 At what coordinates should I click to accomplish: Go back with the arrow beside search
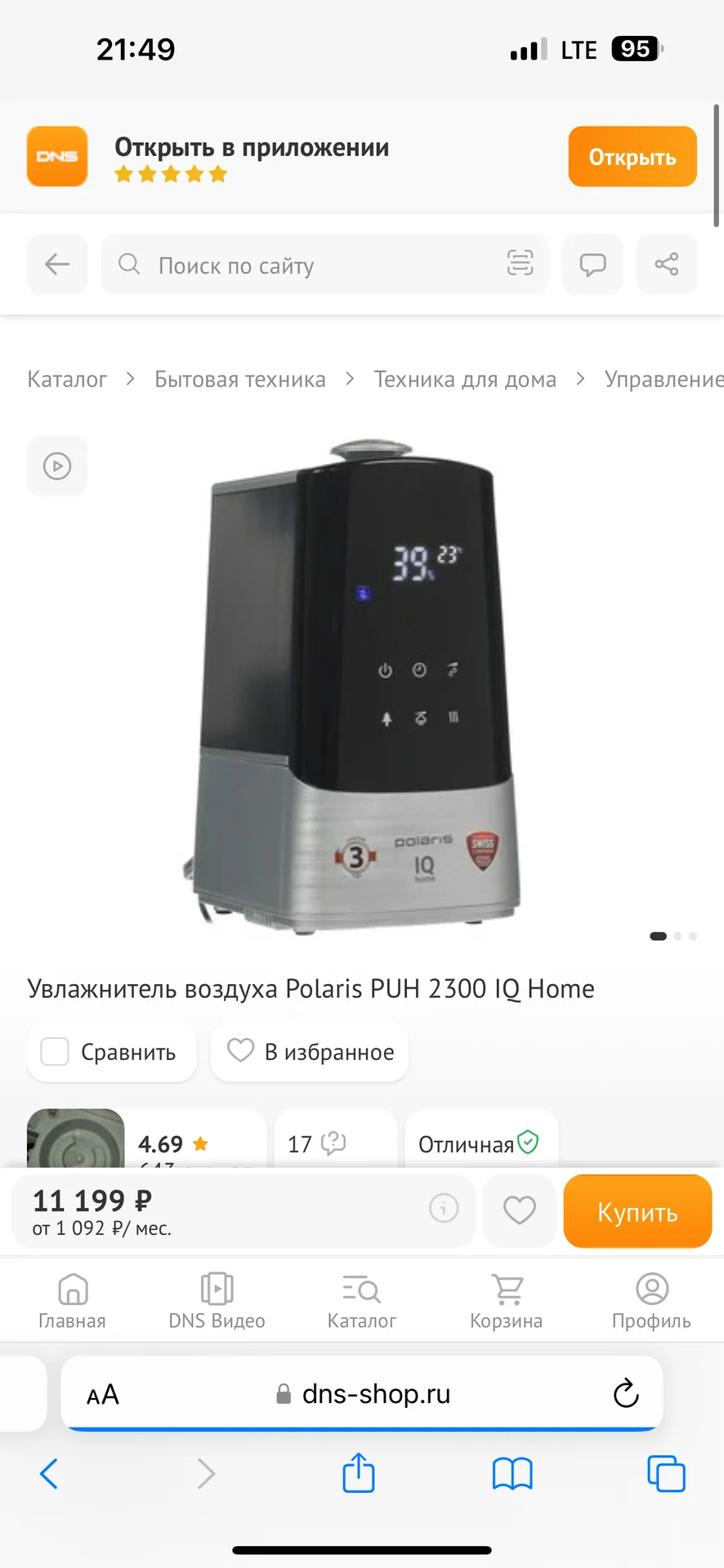point(57,264)
